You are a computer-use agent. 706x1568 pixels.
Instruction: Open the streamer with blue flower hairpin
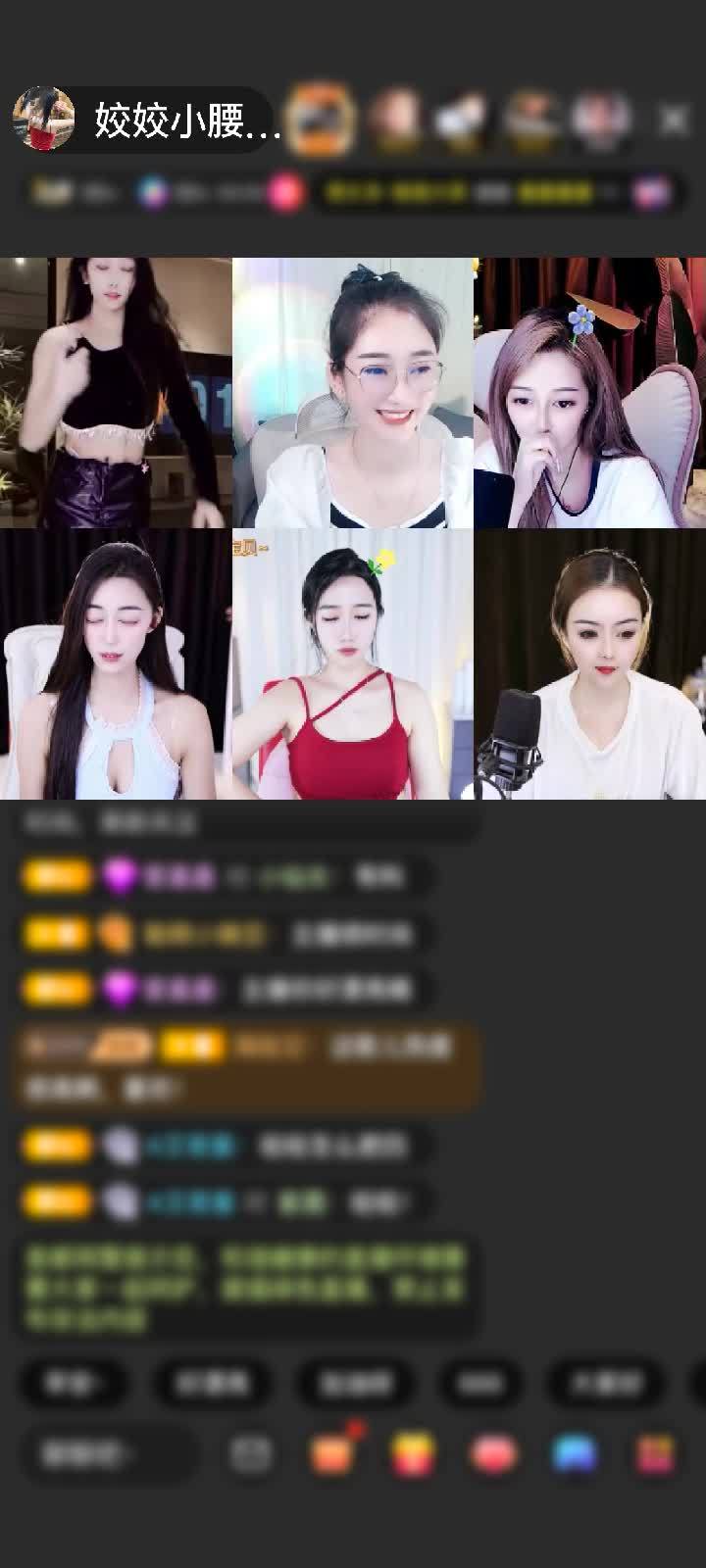(589, 392)
